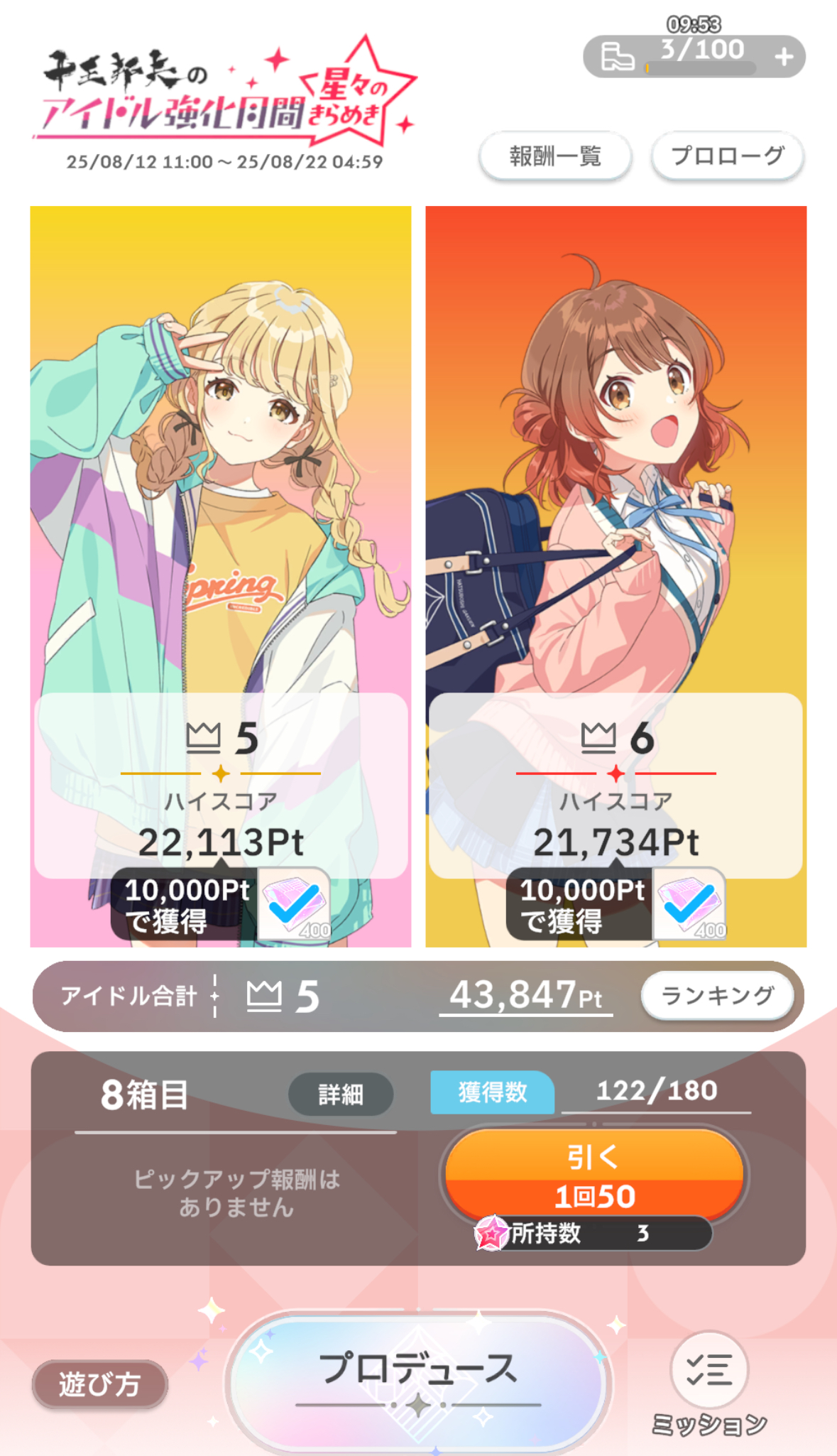Select the brown-haired idol card with 21,734Pt

coord(616,497)
